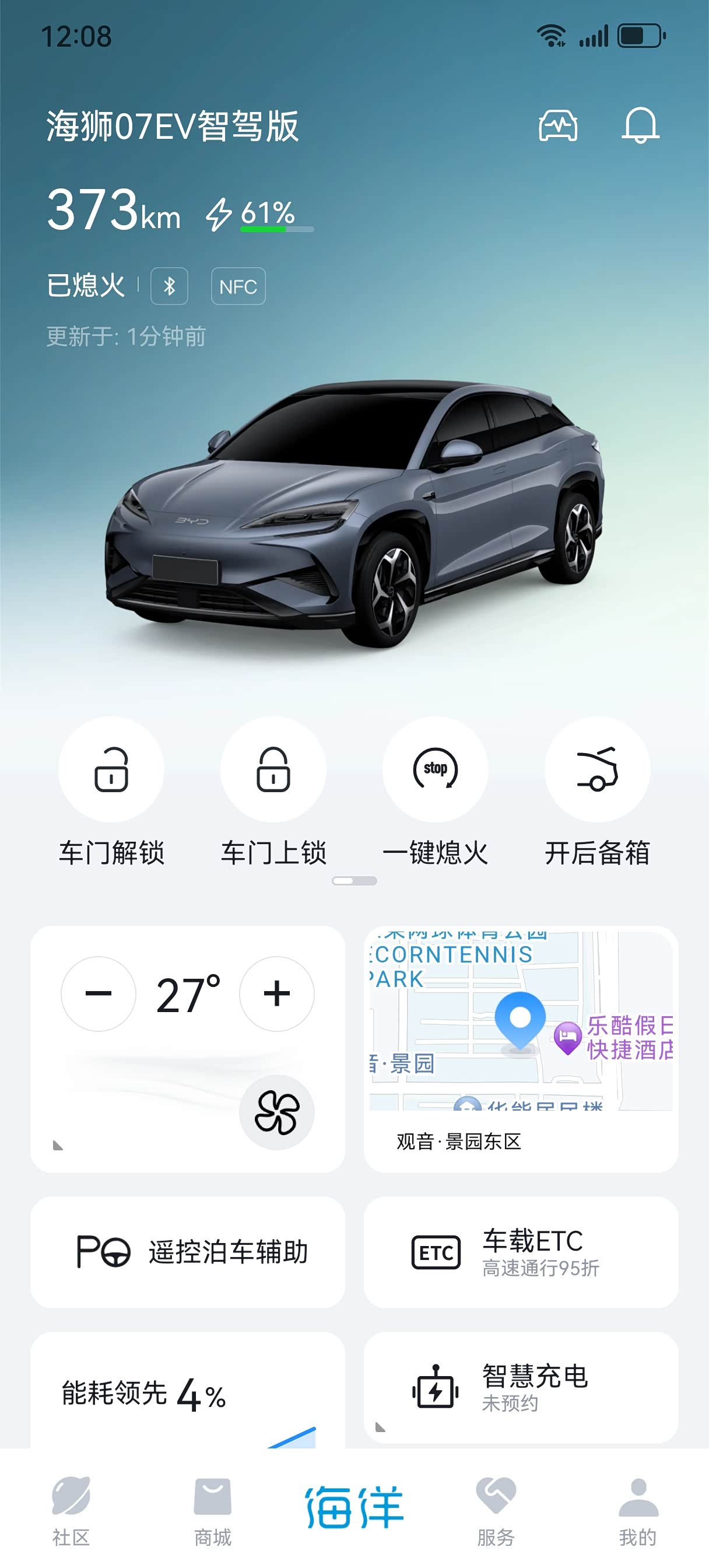709x1568 pixels.
Task: Open the vehicle health check icon
Action: click(558, 126)
